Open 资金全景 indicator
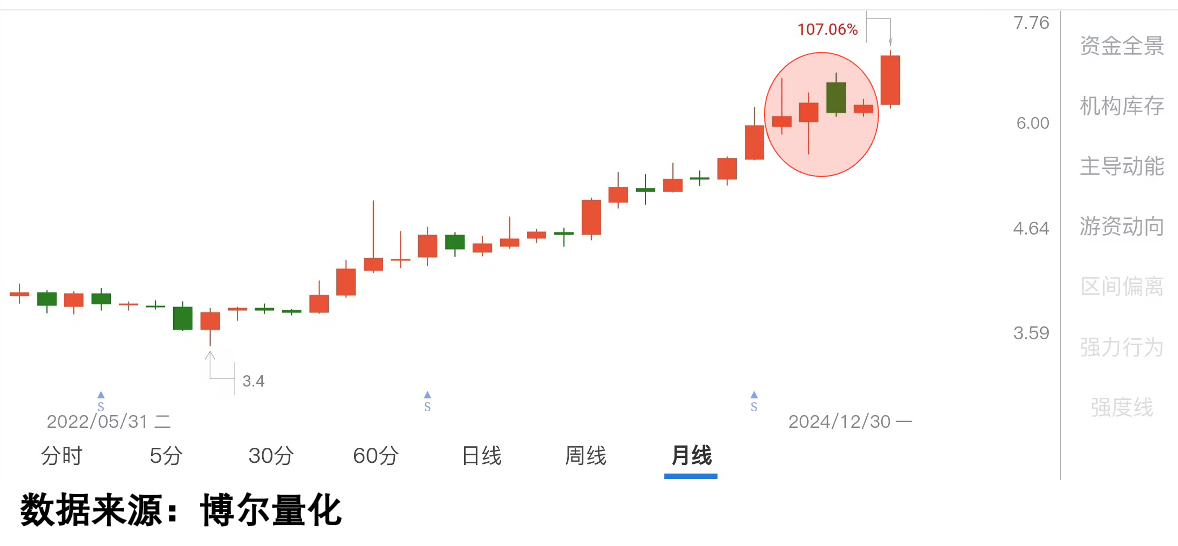 click(1122, 46)
